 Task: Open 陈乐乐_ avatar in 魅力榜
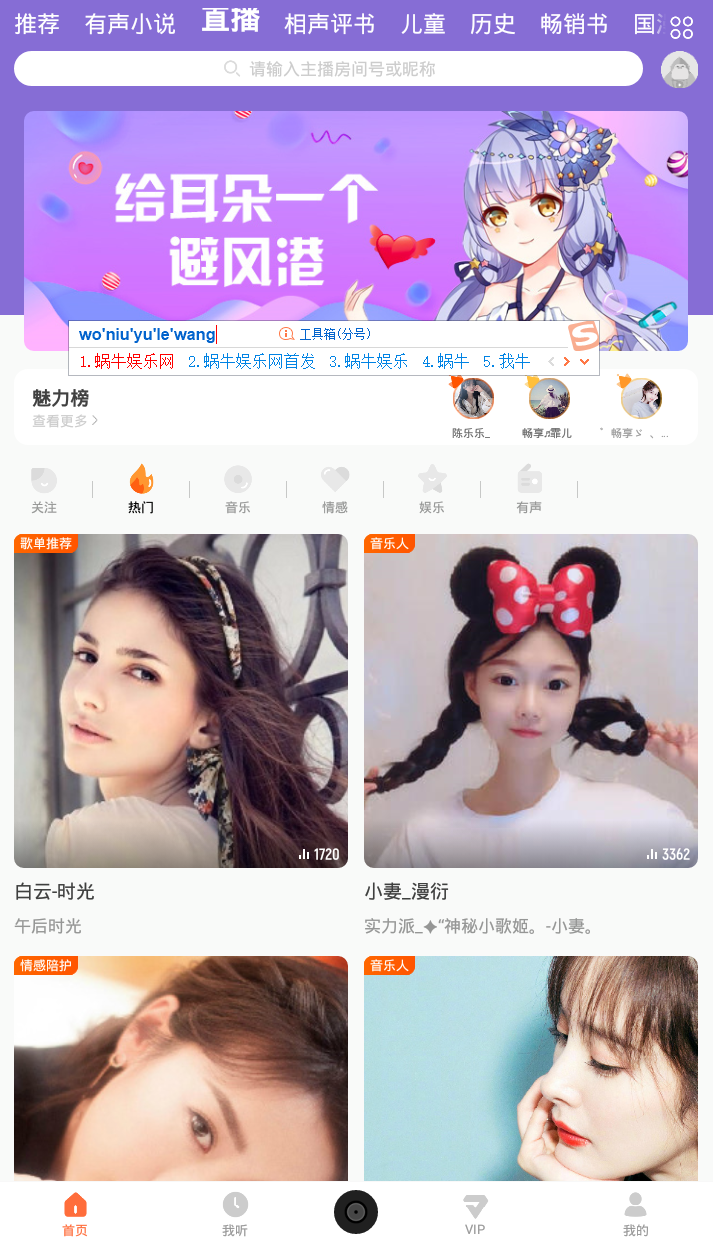tap(473, 399)
